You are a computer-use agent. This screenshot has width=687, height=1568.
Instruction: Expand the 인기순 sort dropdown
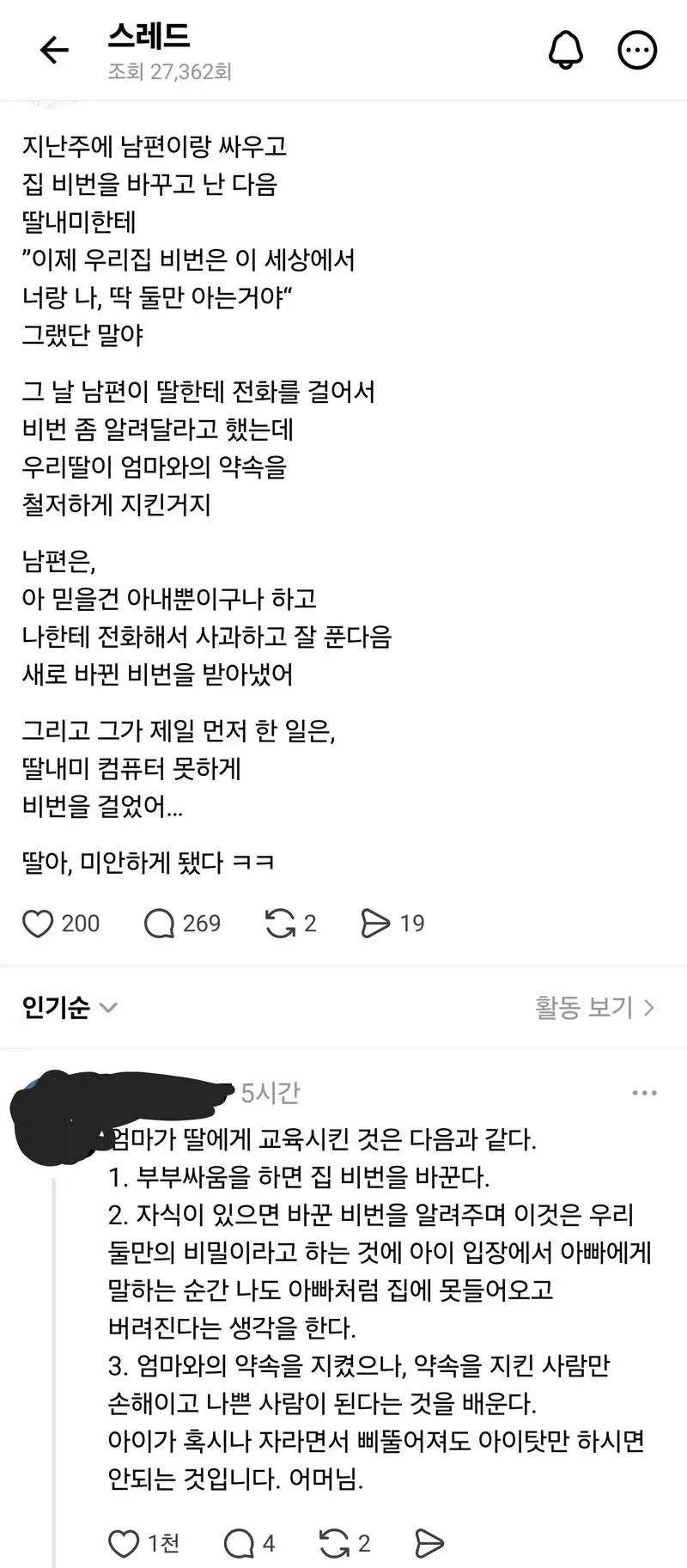(70, 1007)
